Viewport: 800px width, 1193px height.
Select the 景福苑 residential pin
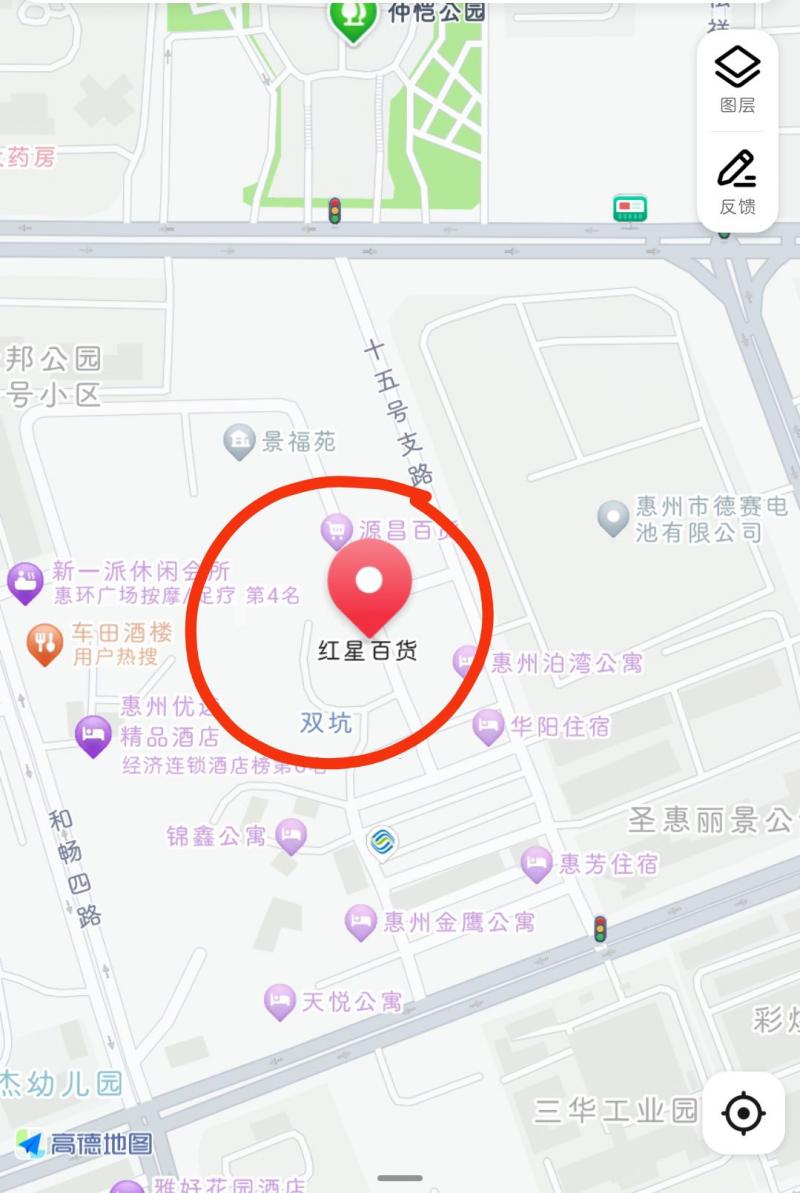point(240,440)
